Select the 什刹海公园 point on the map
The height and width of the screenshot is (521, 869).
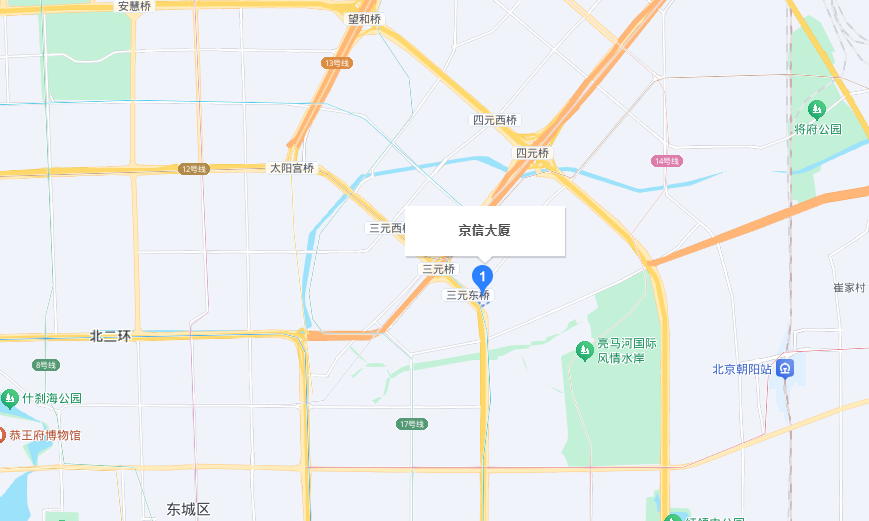[10, 398]
